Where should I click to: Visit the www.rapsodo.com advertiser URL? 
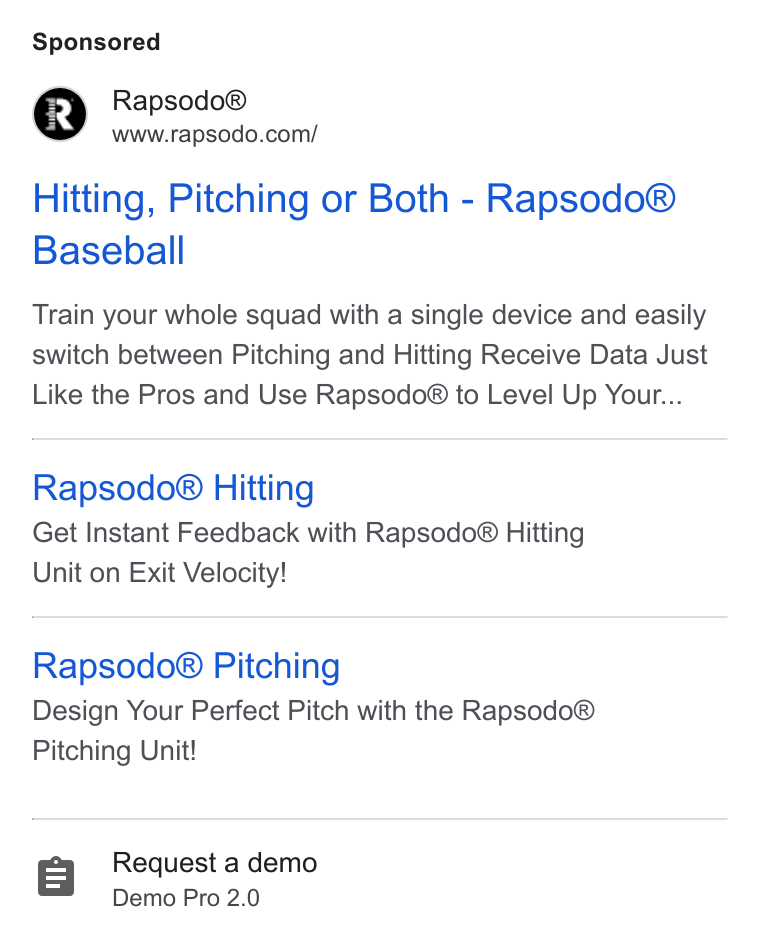point(215,134)
